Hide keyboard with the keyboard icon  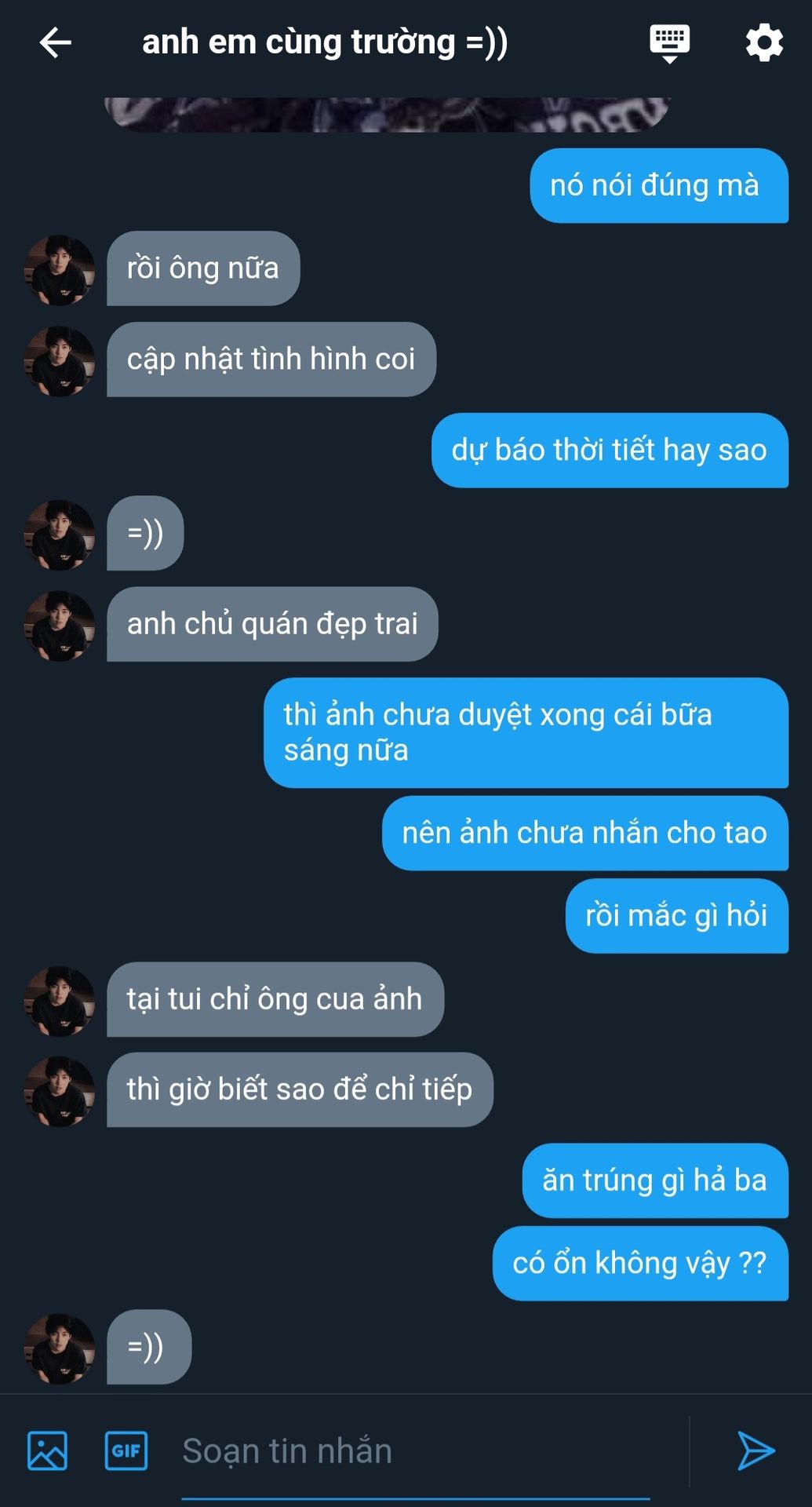(x=669, y=43)
